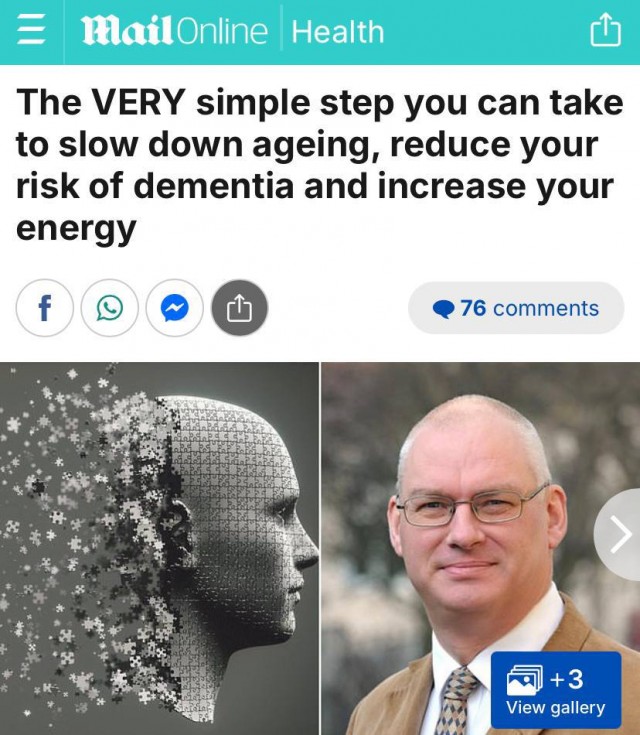The height and width of the screenshot is (735, 640).
Task: Show the next gallery image
Action: click(620, 536)
